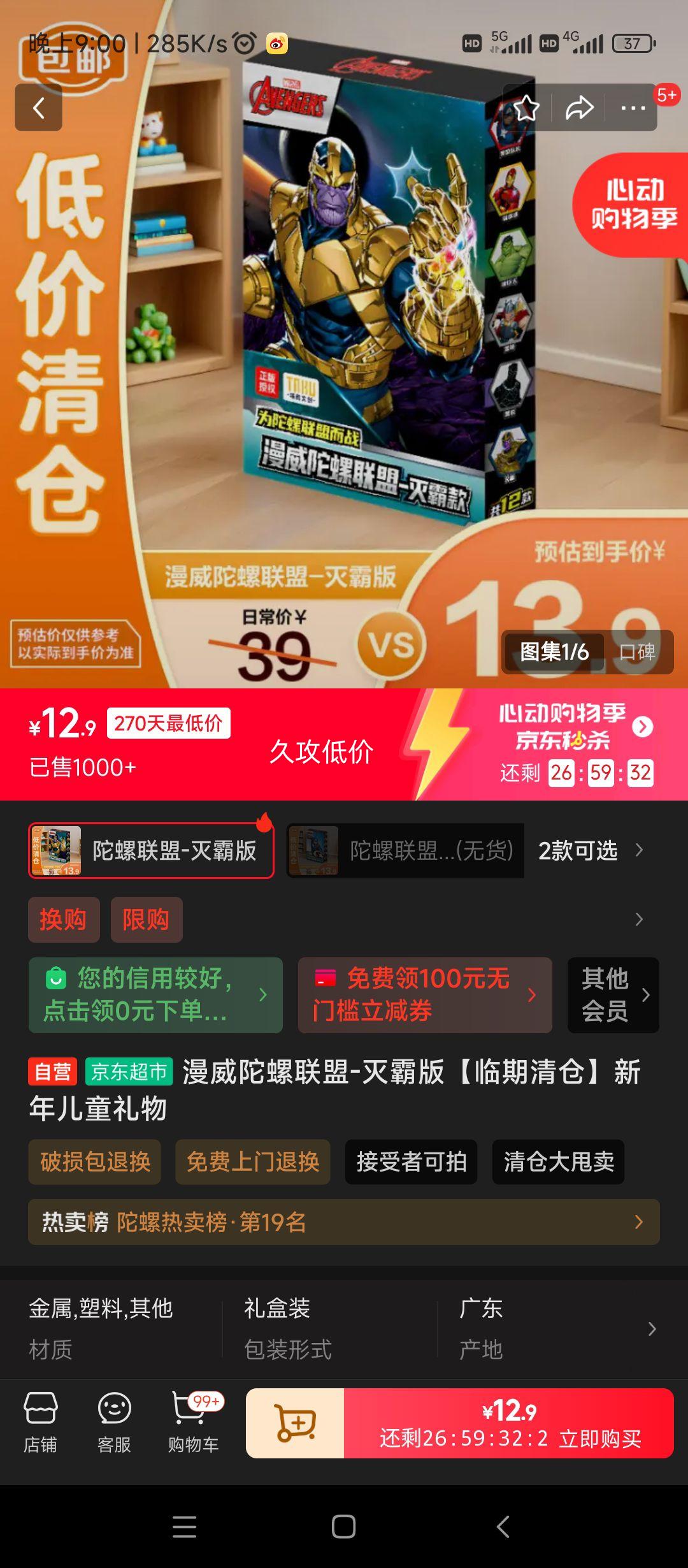Expand the 2款可选 variant list
This screenshot has height=1568, width=688.
(x=590, y=850)
